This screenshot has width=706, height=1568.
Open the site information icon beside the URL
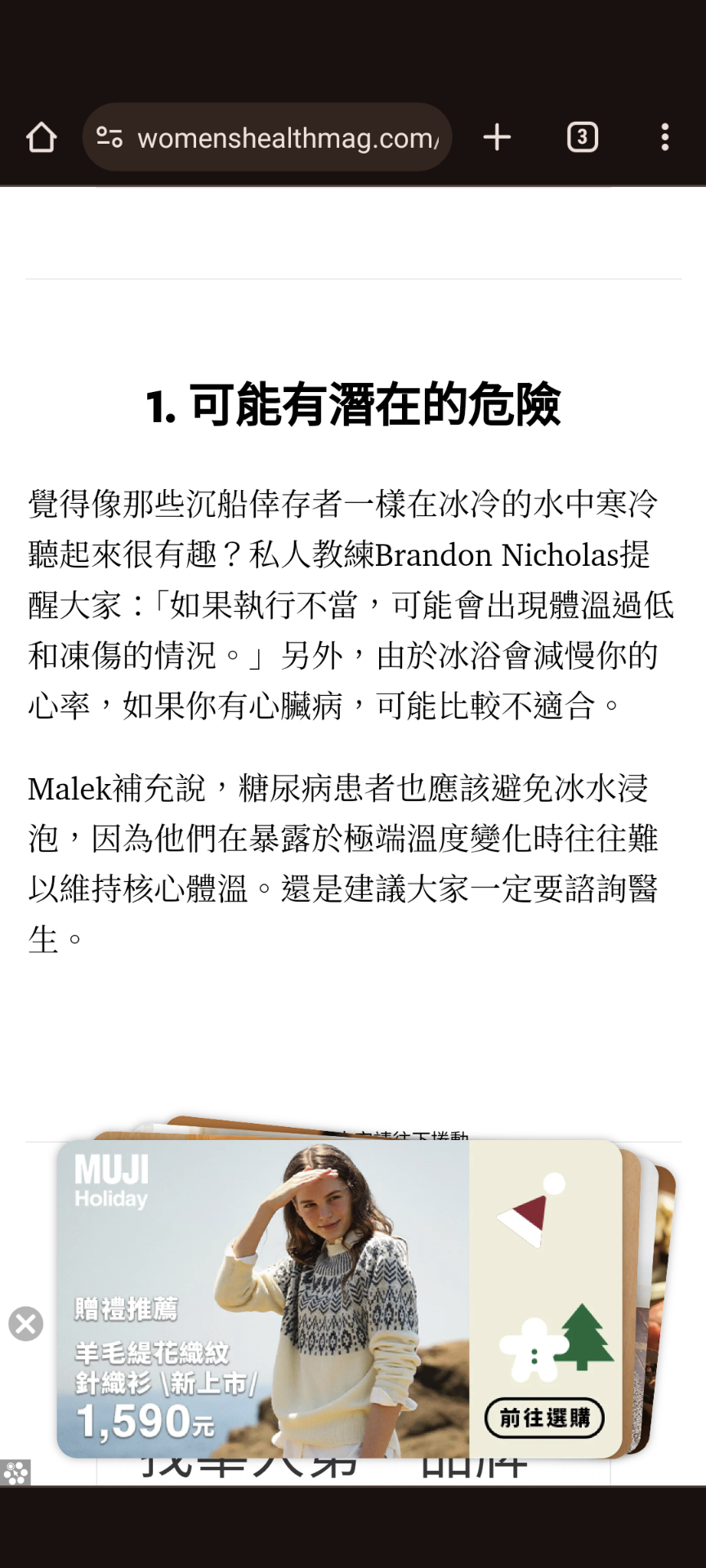(x=109, y=137)
